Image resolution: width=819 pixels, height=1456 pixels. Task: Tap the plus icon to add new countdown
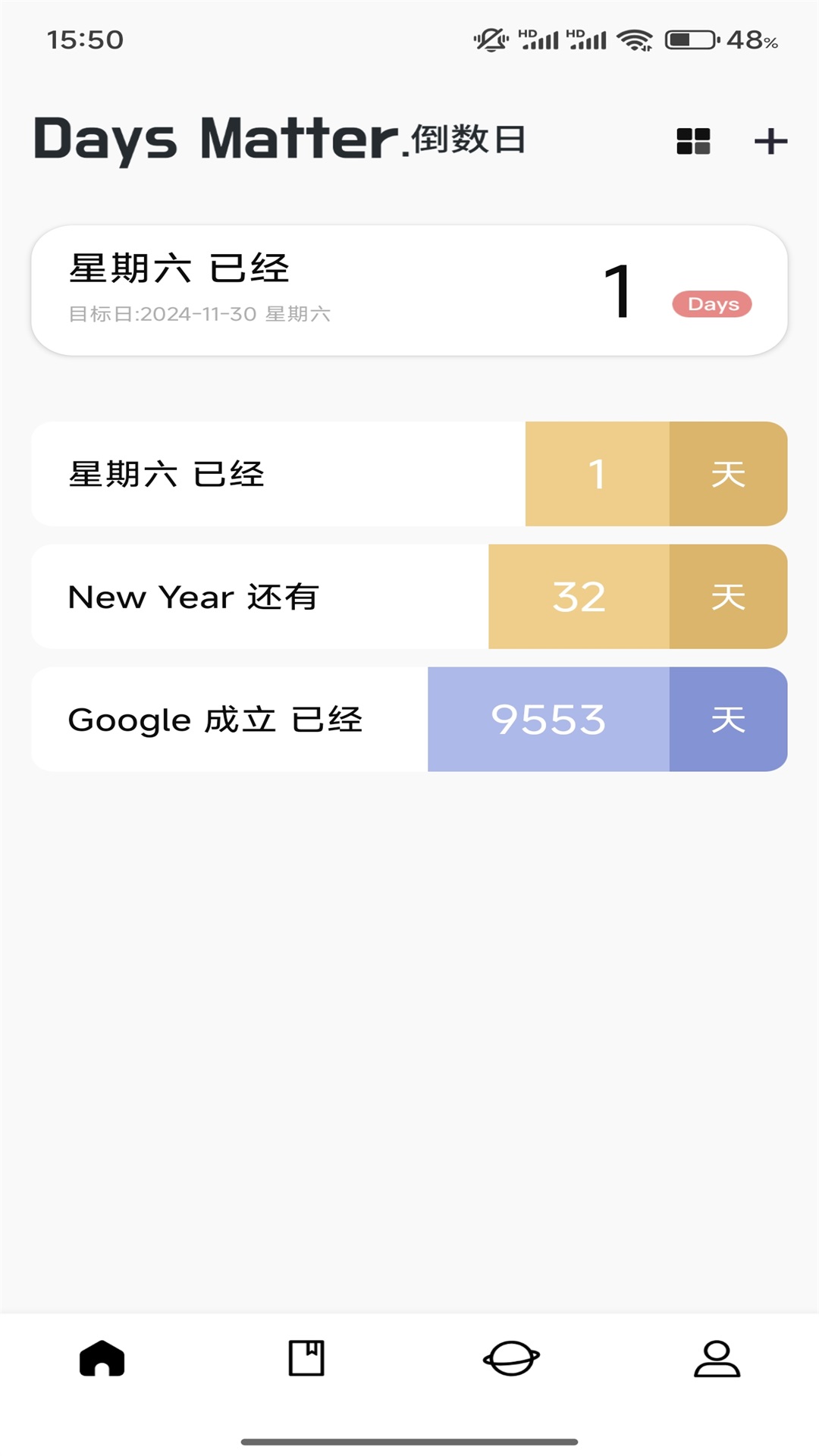click(771, 141)
